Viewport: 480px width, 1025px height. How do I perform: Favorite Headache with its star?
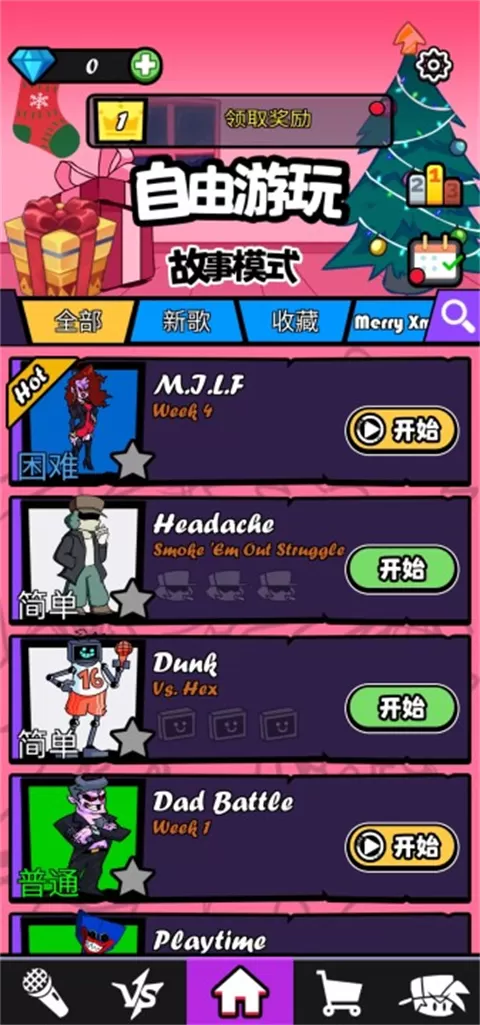[133, 599]
